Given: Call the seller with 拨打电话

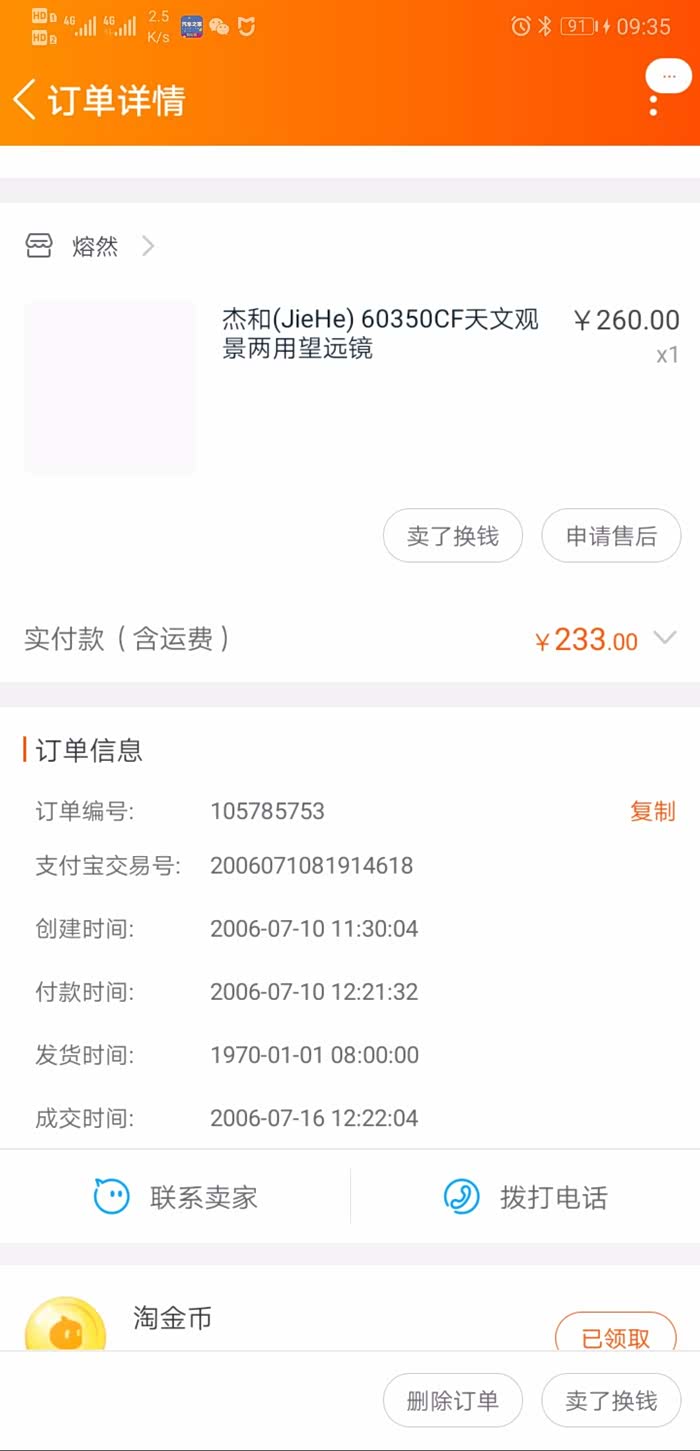Looking at the screenshot, I should (525, 1197).
